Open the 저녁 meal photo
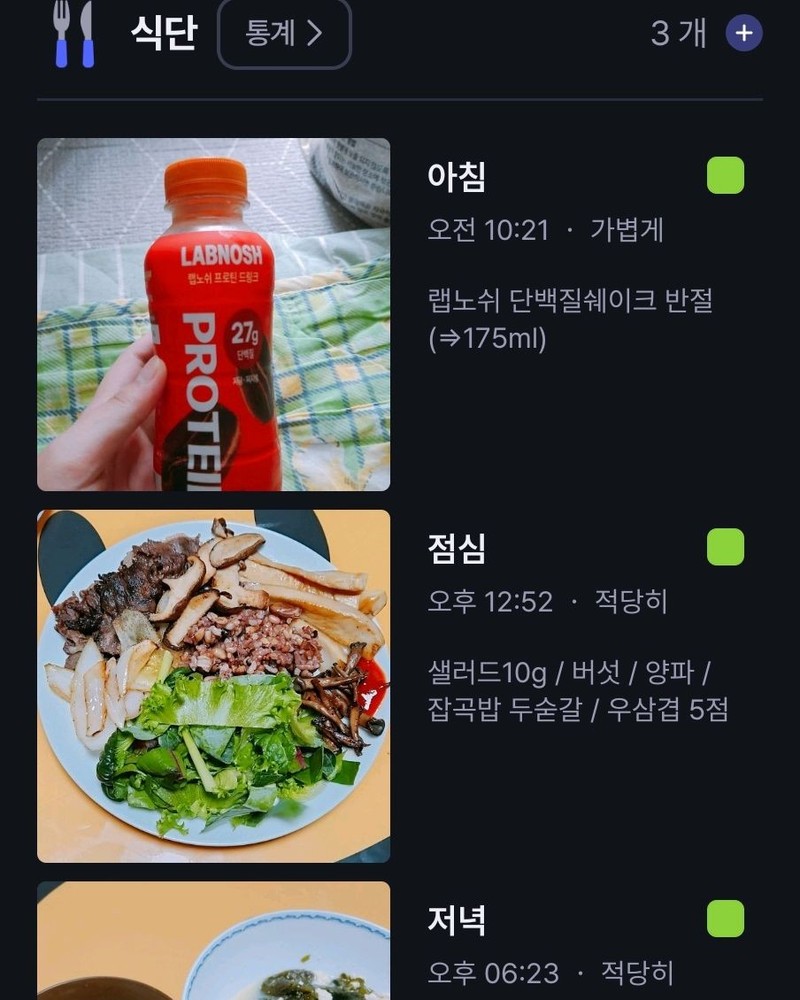Image resolution: width=800 pixels, height=1000 pixels. (213, 942)
